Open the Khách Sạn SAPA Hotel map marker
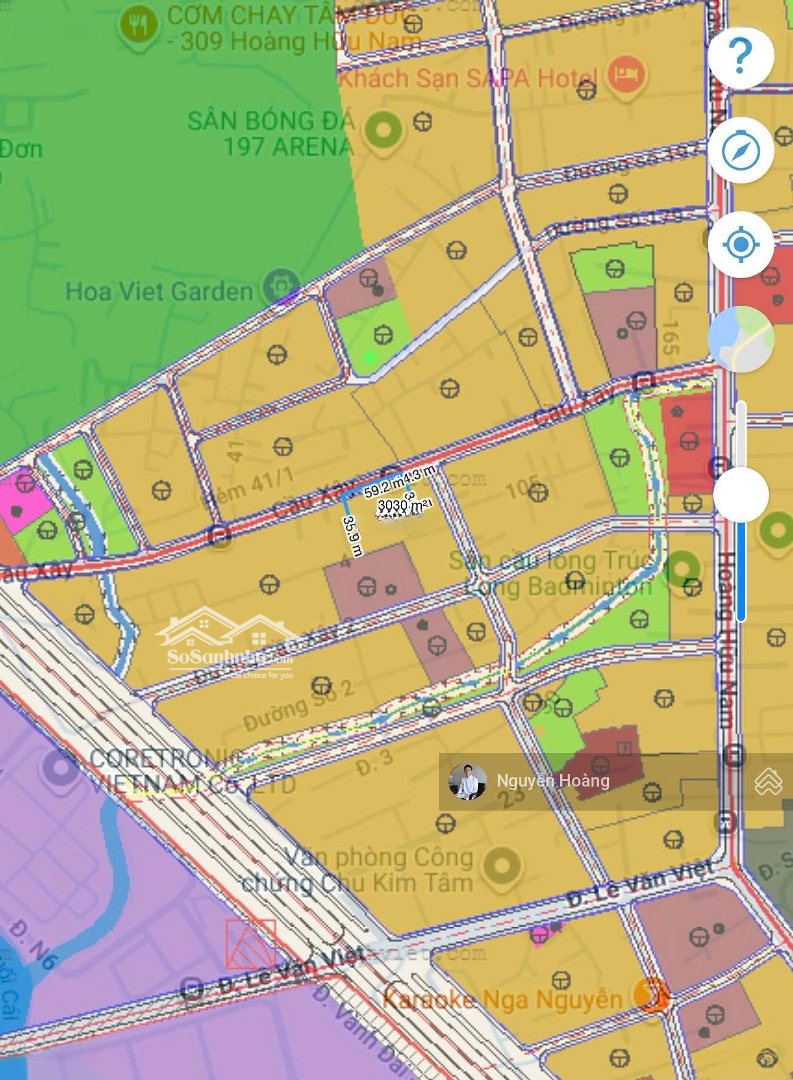 [626, 75]
